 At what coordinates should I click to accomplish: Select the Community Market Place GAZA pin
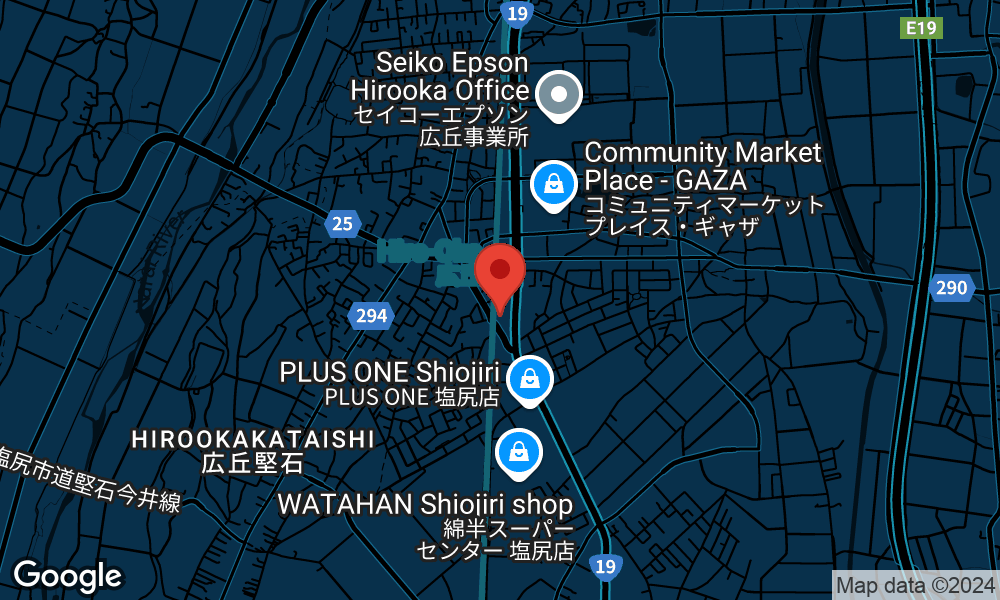click(551, 184)
